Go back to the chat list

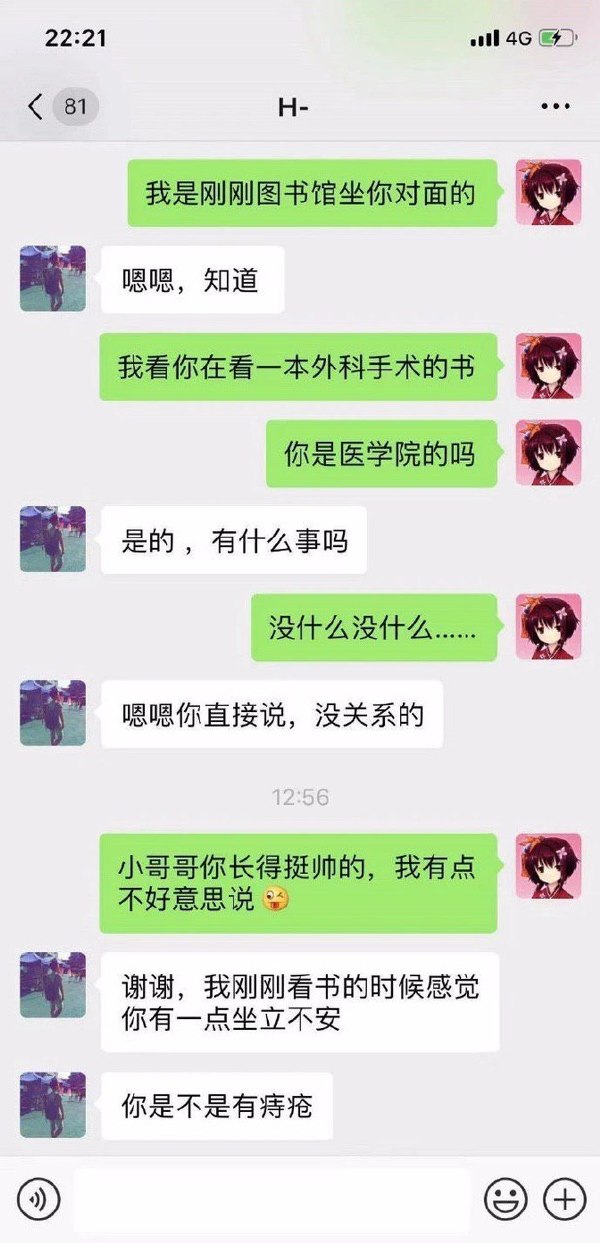[x=37, y=107]
